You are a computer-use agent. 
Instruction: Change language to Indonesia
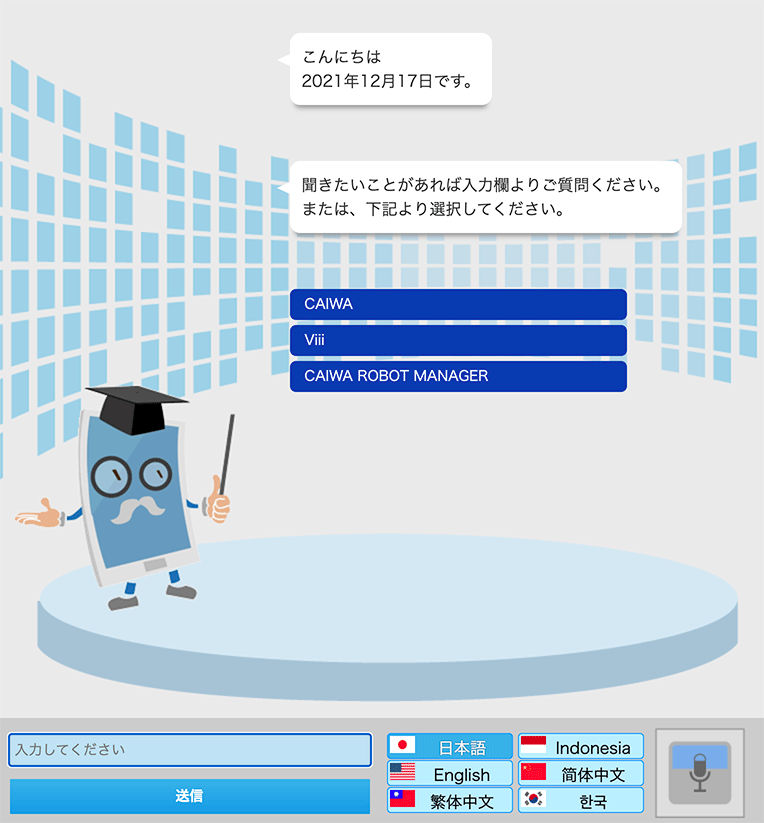click(x=581, y=747)
